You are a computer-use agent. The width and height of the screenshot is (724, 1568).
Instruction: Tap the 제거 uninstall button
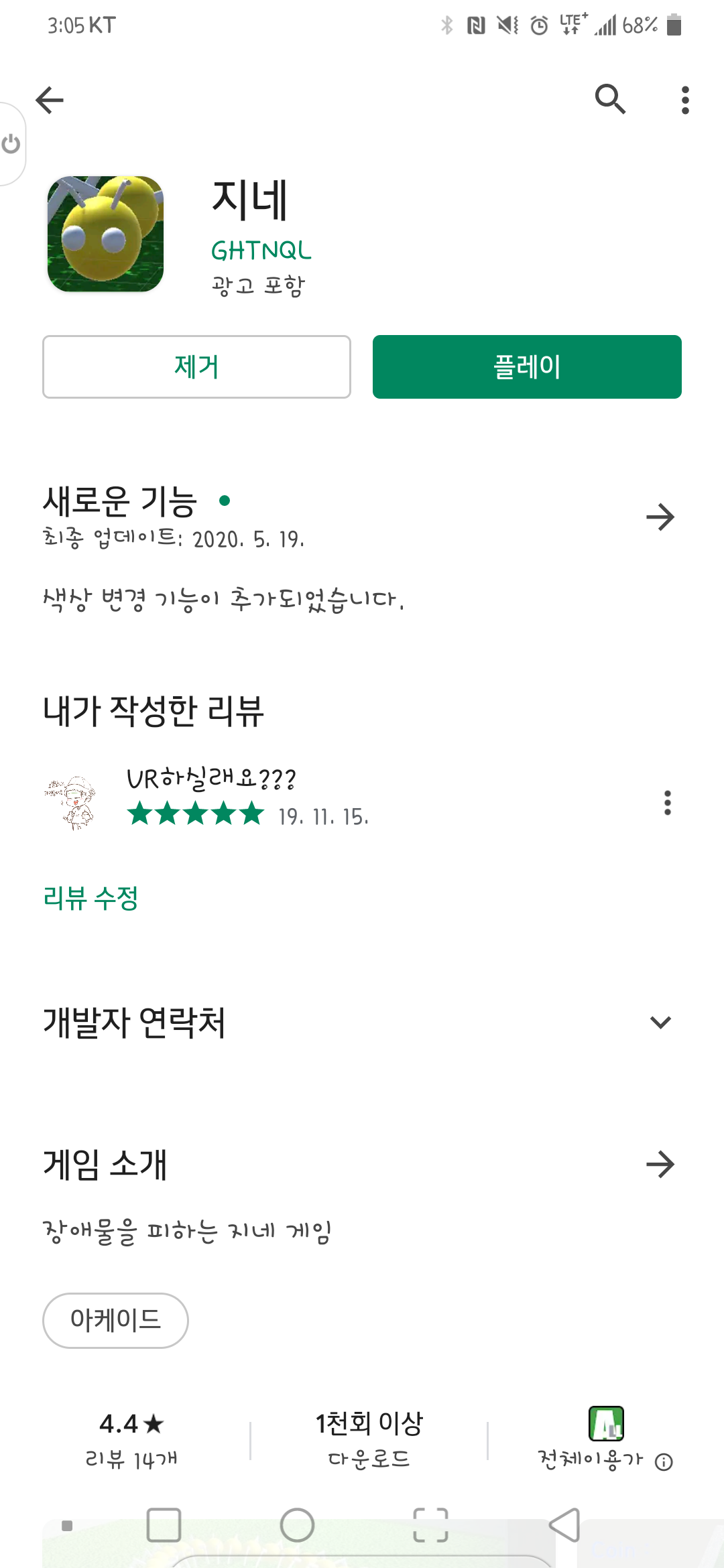pos(196,367)
